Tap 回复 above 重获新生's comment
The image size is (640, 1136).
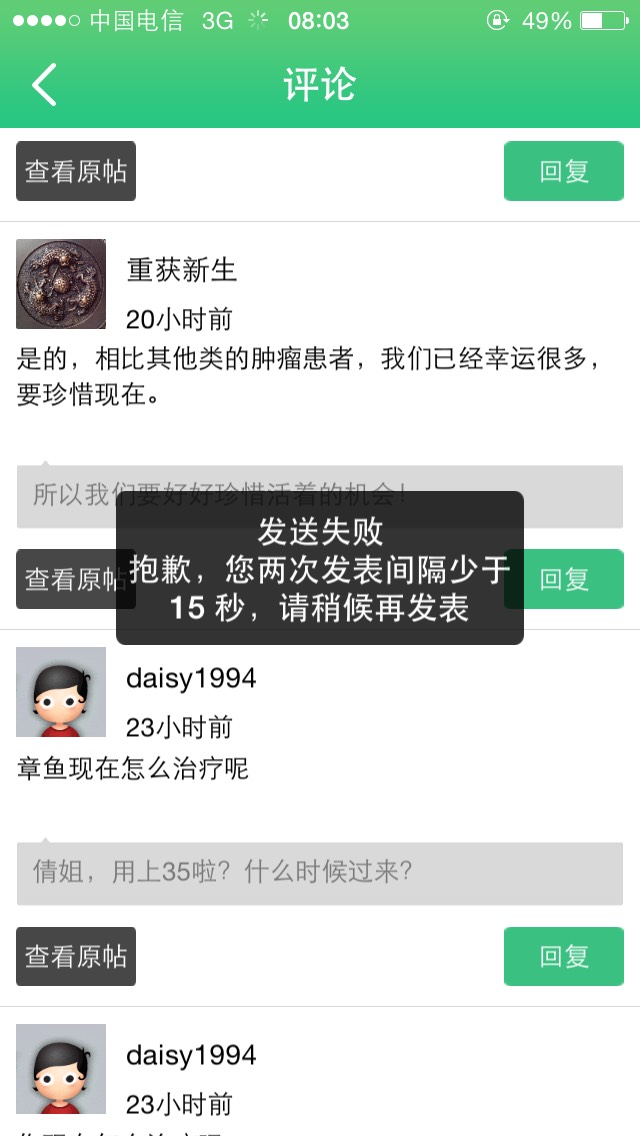563,171
